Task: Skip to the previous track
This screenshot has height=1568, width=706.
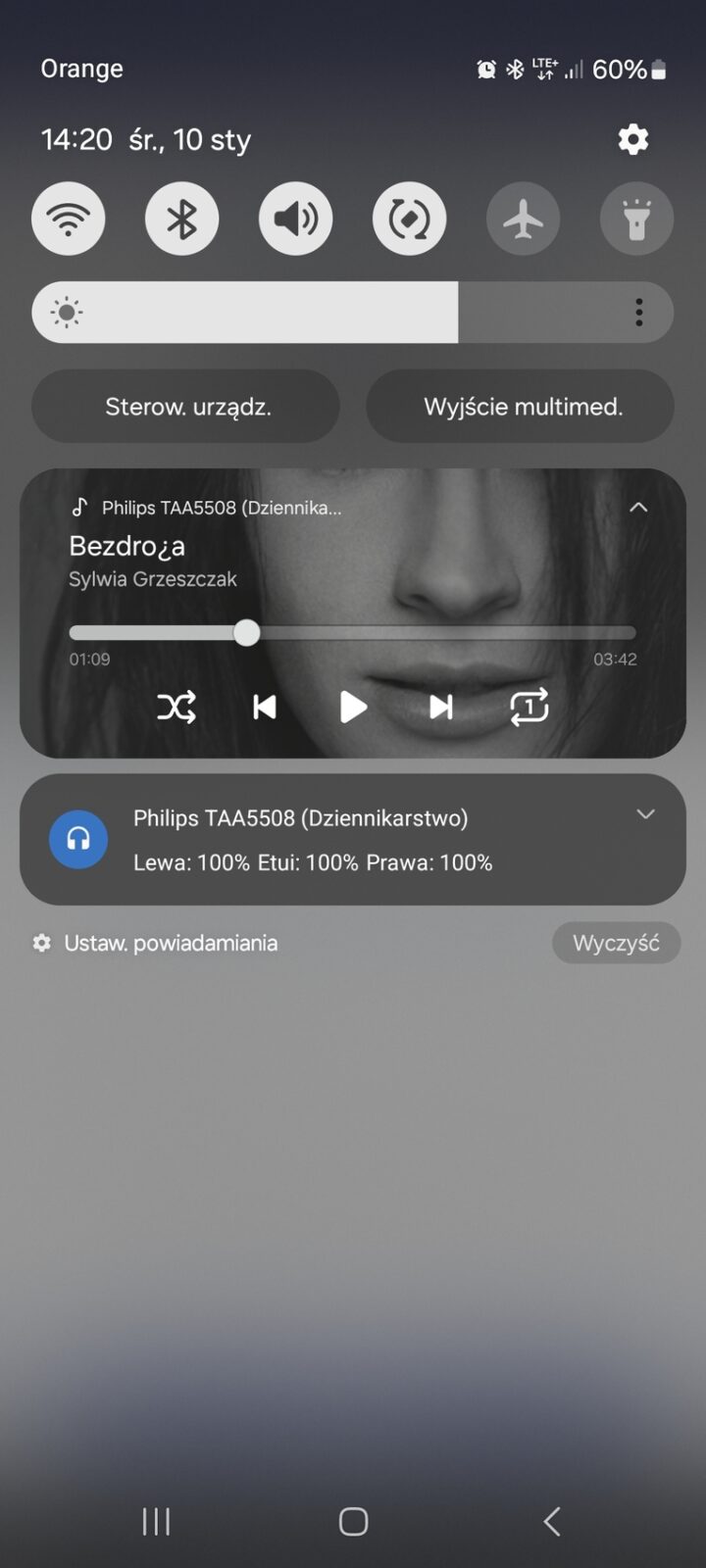Action: coord(265,707)
